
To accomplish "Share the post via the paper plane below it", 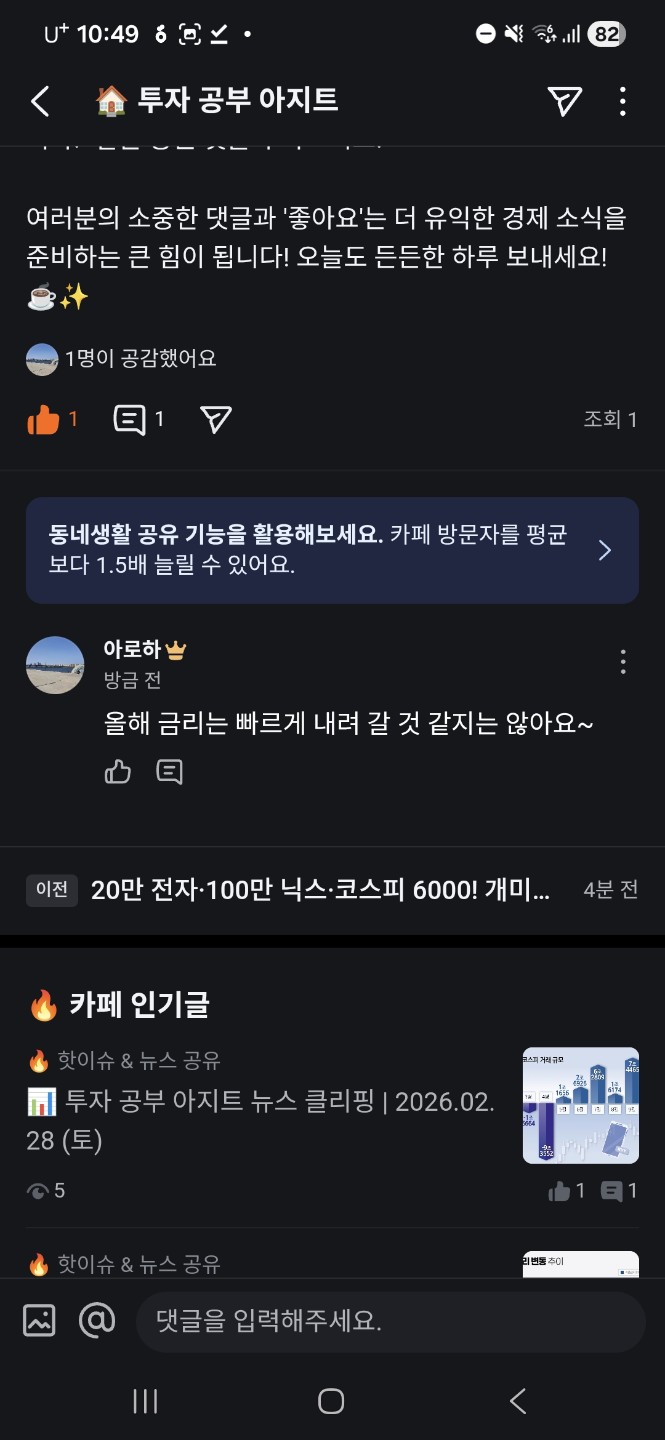I will [x=216, y=420].
